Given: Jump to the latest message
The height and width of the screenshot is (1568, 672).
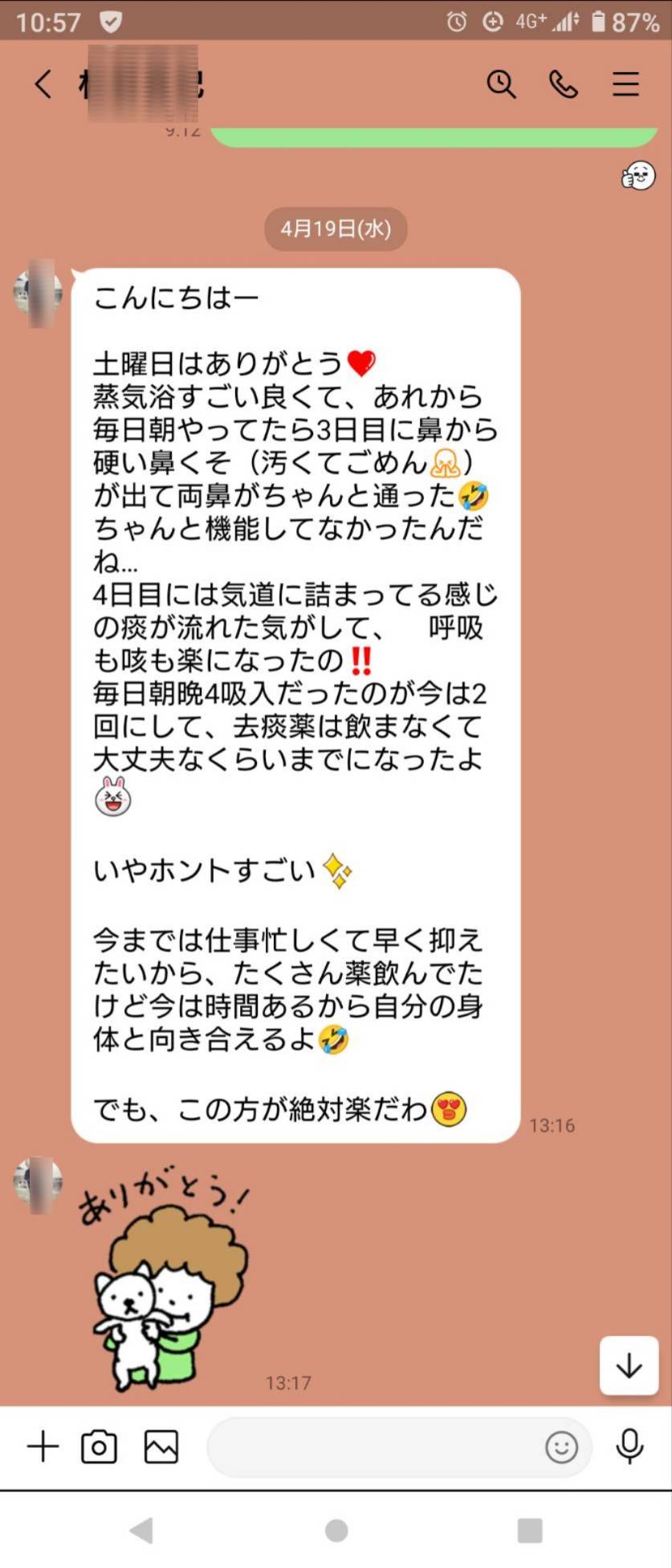Looking at the screenshot, I should (x=629, y=1365).
